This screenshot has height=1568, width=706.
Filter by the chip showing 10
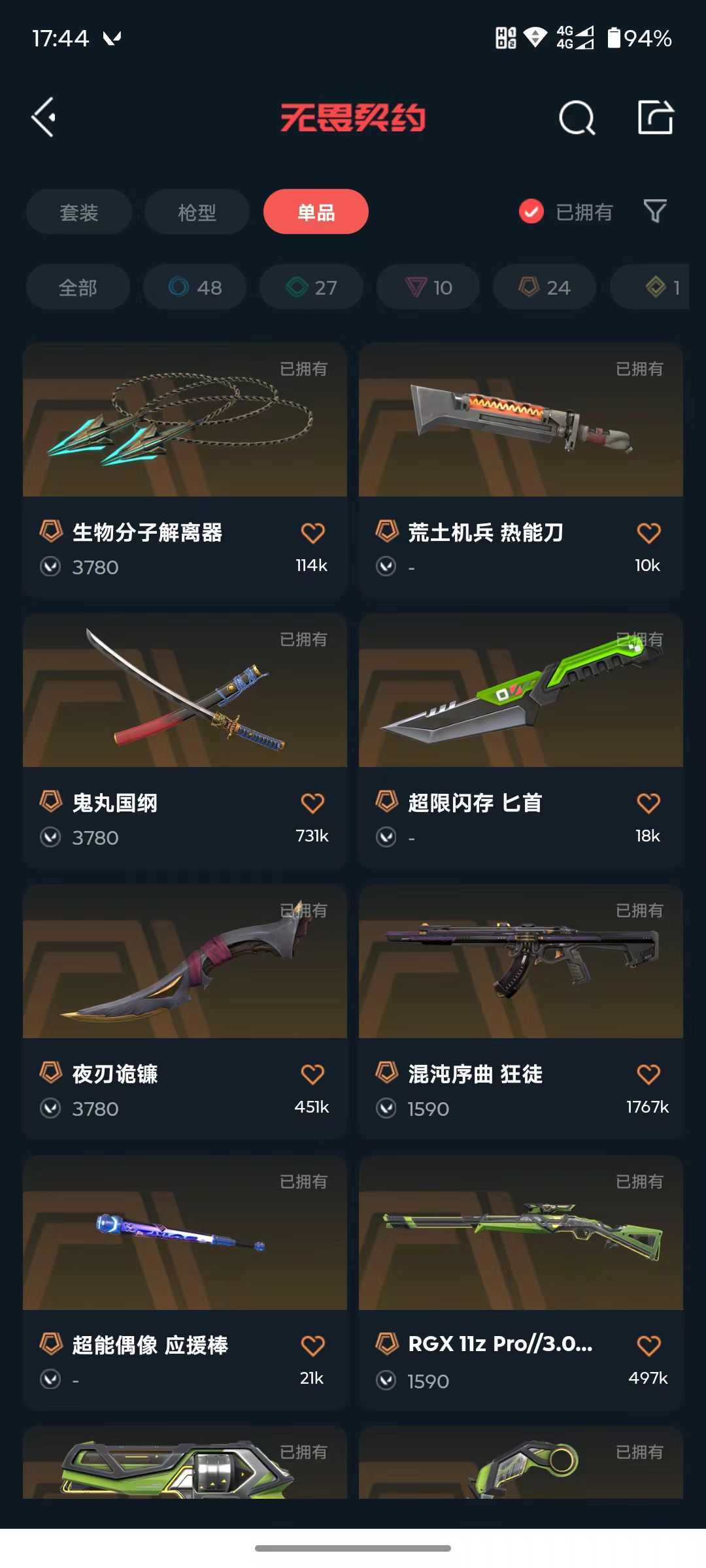[428, 287]
